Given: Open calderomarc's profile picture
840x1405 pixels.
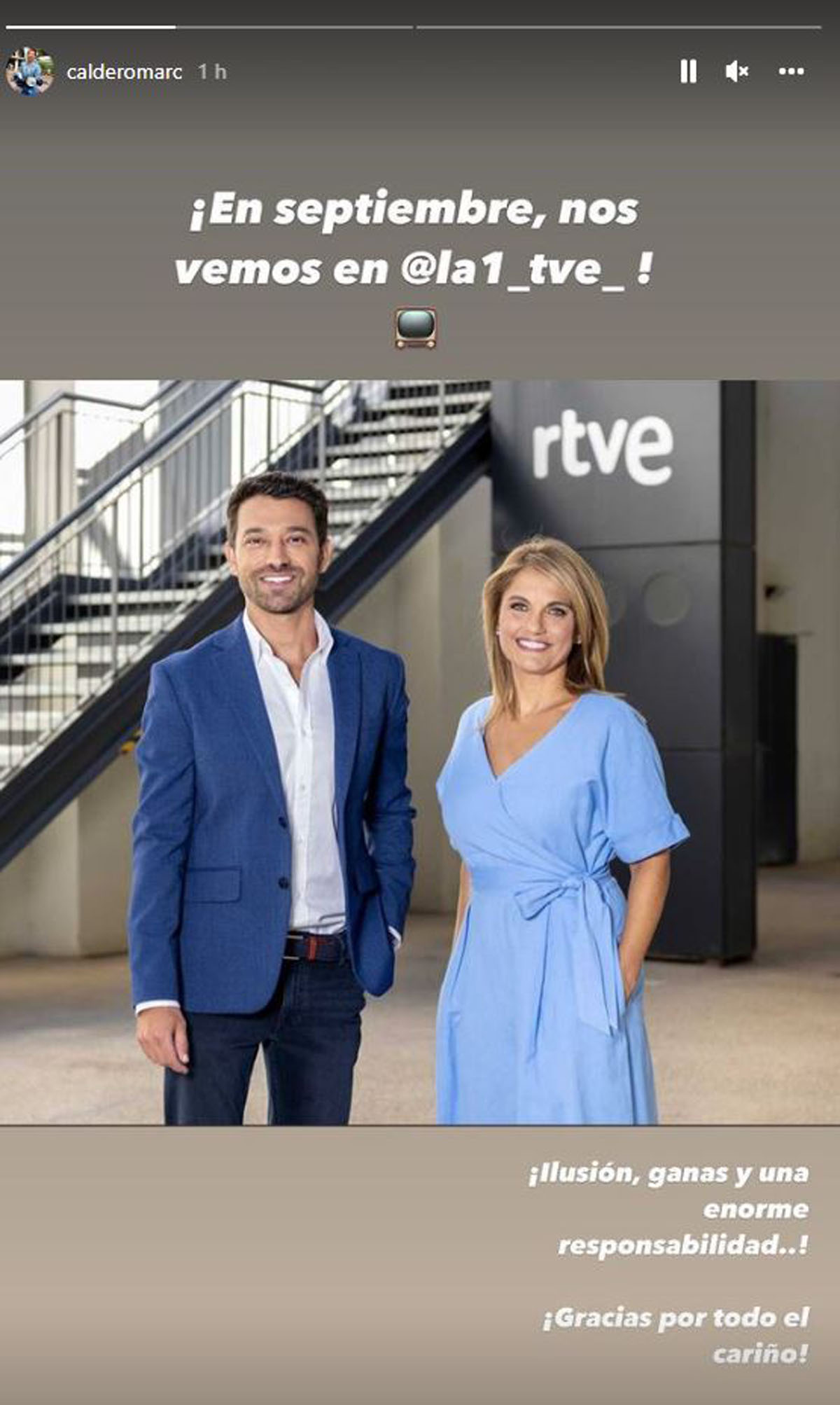Looking at the screenshot, I should [29, 71].
